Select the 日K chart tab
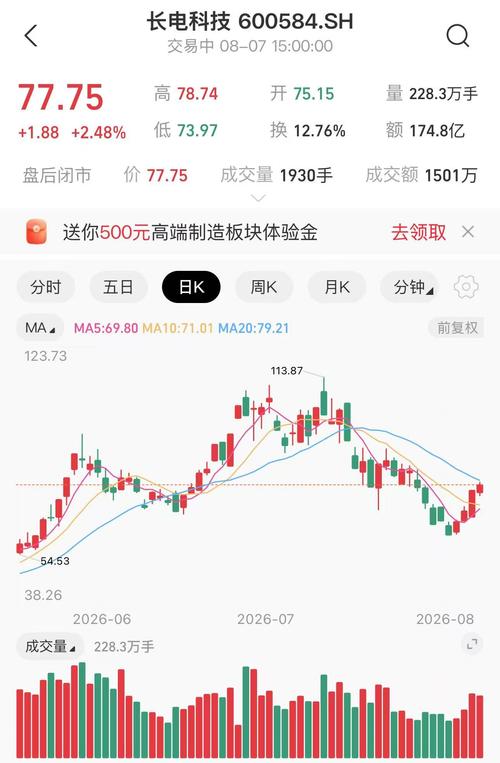Image resolution: width=500 pixels, height=763 pixels. point(191,287)
